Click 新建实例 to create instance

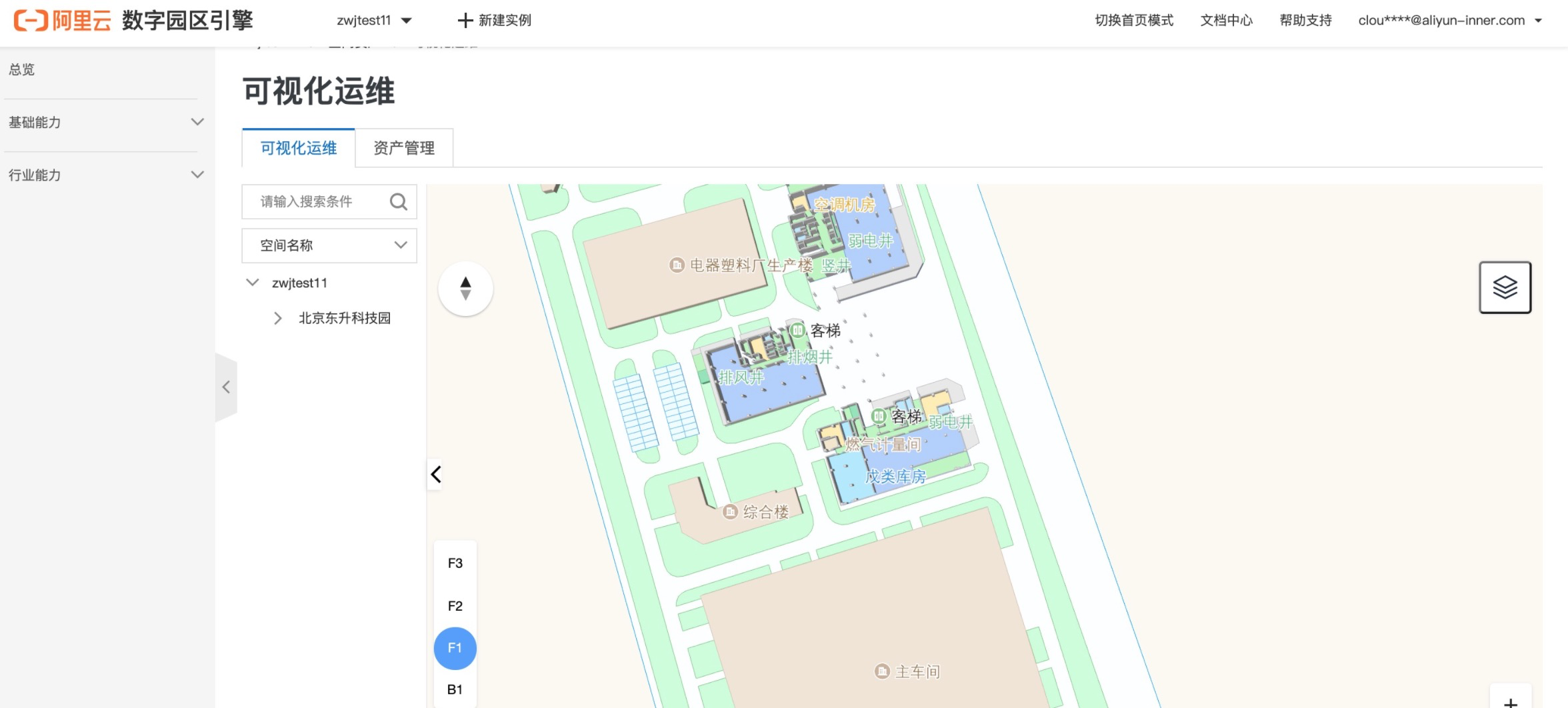[x=495, y=21]
